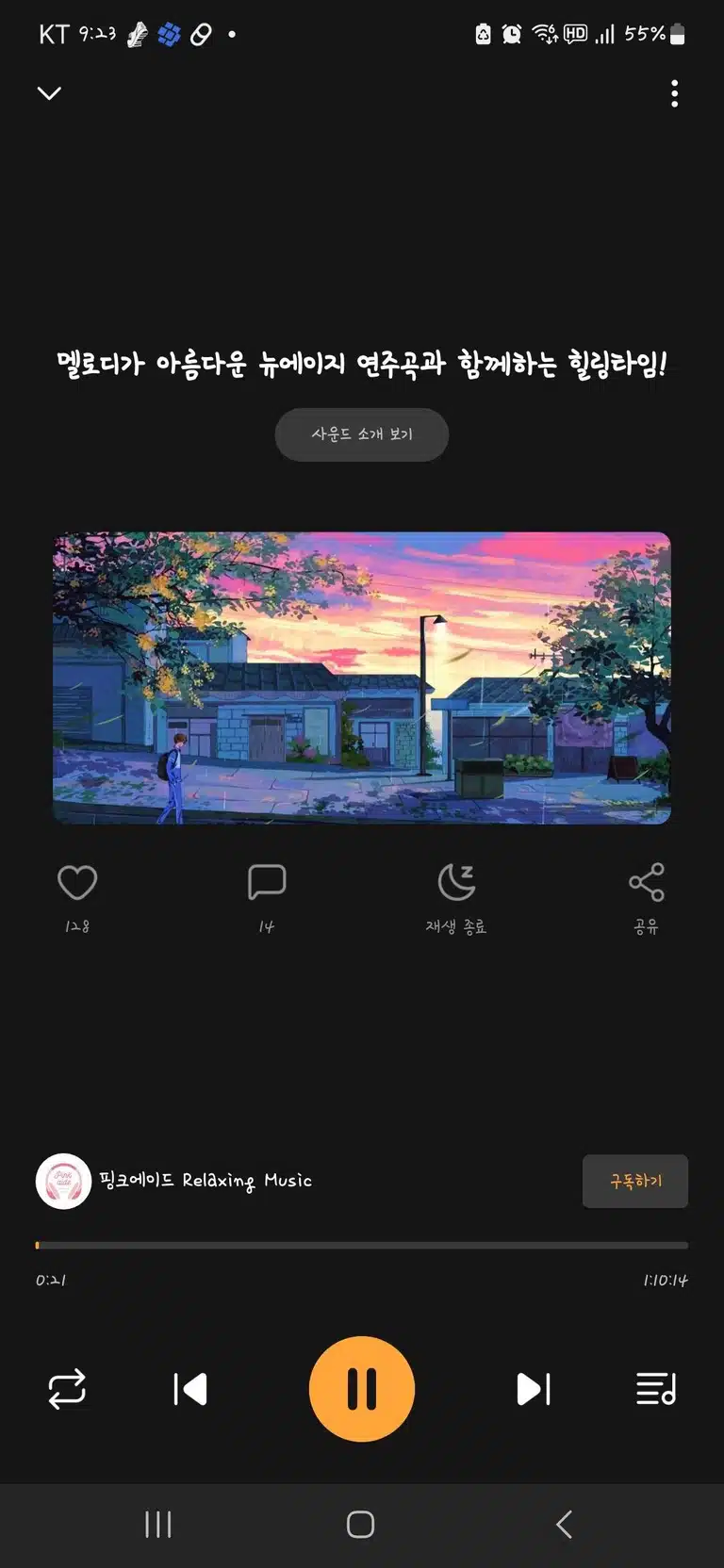724x1568 pixels.
Task: Like this sound with the heart icon
Action: [77, 883]
